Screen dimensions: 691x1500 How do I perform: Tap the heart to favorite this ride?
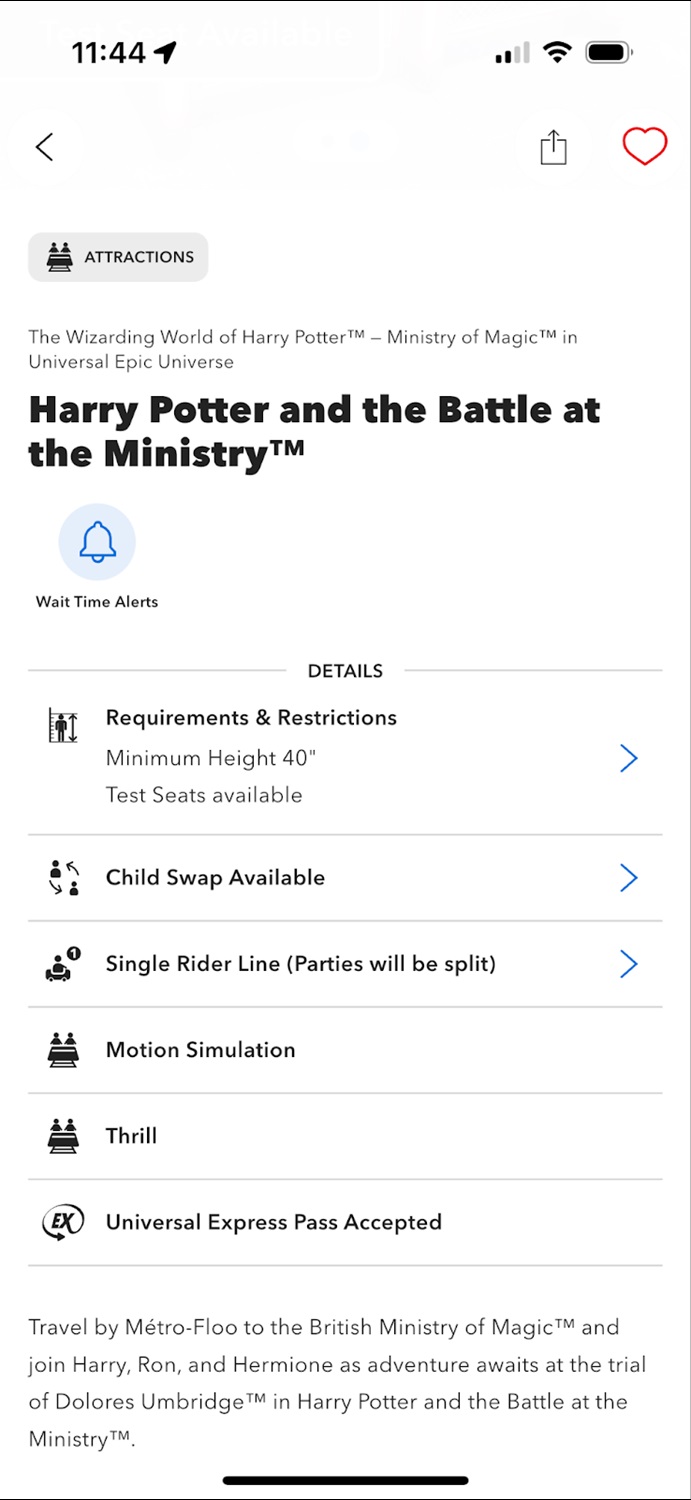click(x=644, y=147)
